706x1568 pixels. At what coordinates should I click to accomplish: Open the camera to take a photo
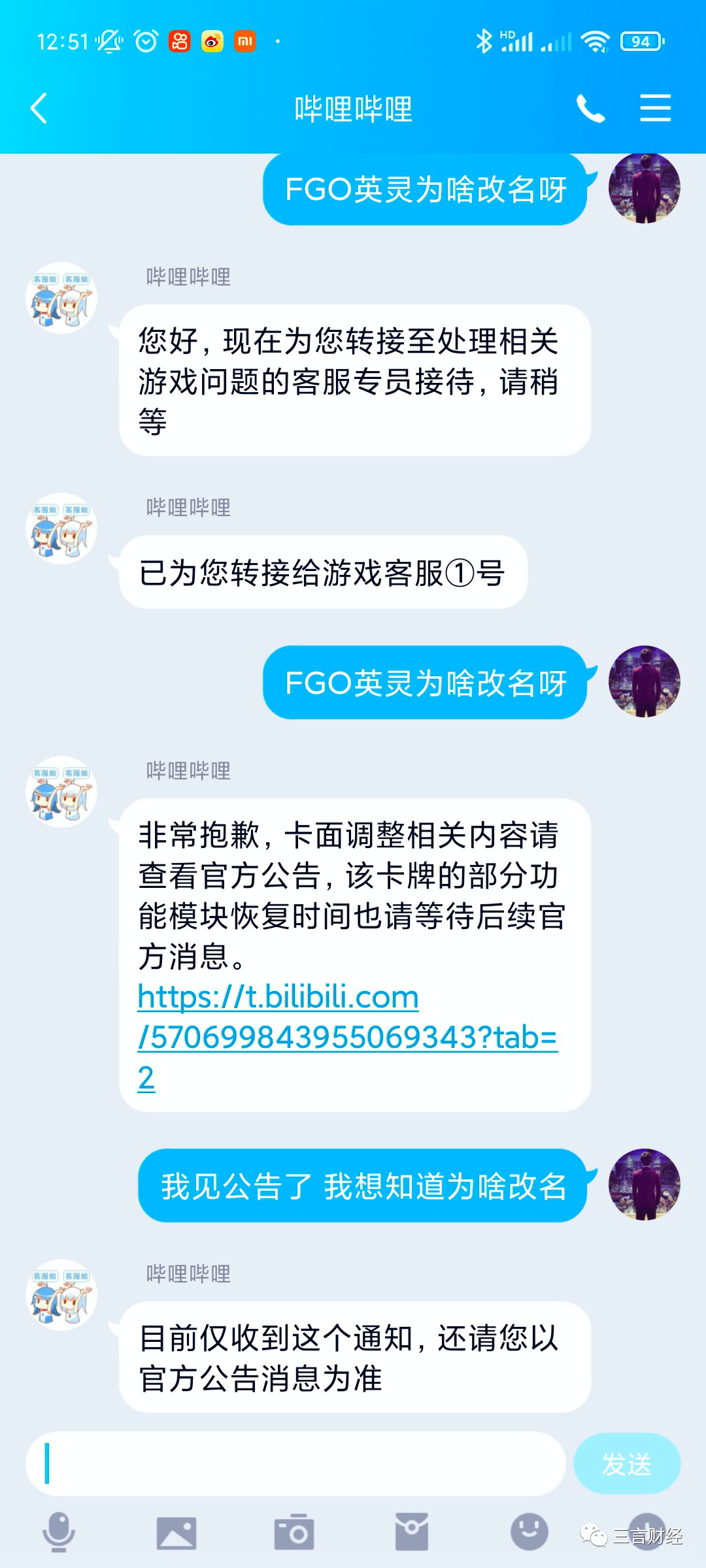294,1532
